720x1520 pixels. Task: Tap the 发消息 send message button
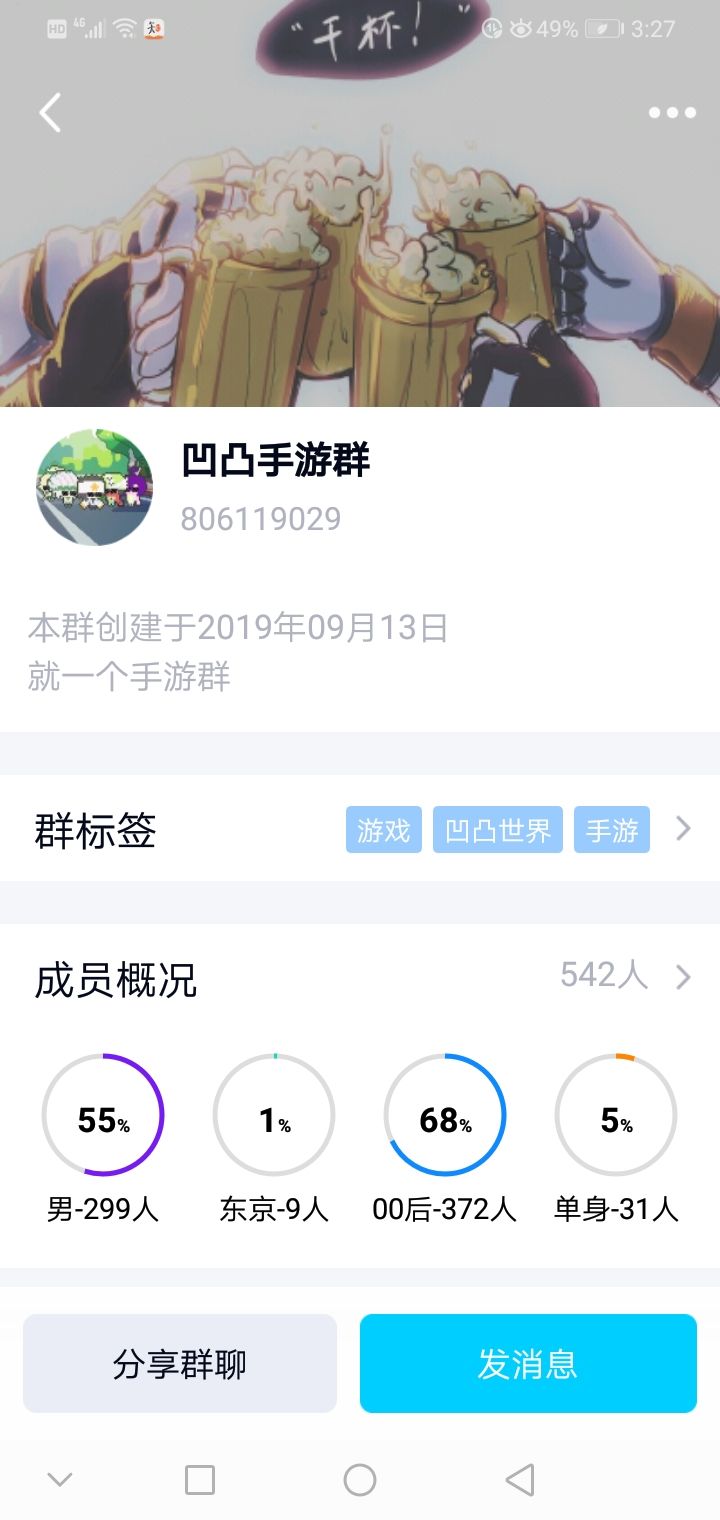pyautogui.click(x=528, y=1364)
